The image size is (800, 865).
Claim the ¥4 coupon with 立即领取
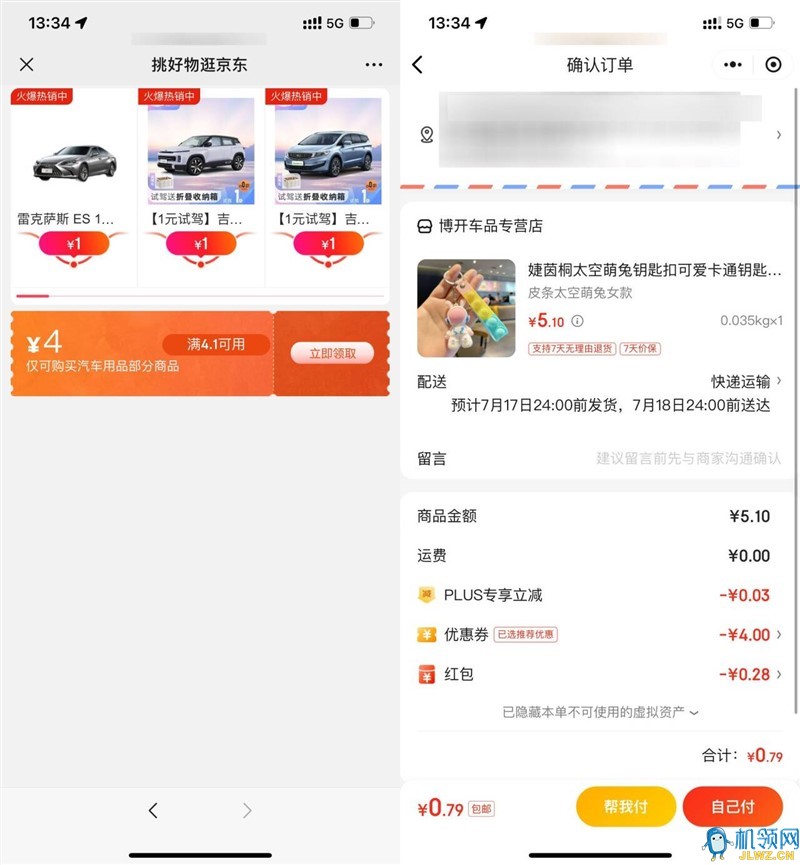331,353
